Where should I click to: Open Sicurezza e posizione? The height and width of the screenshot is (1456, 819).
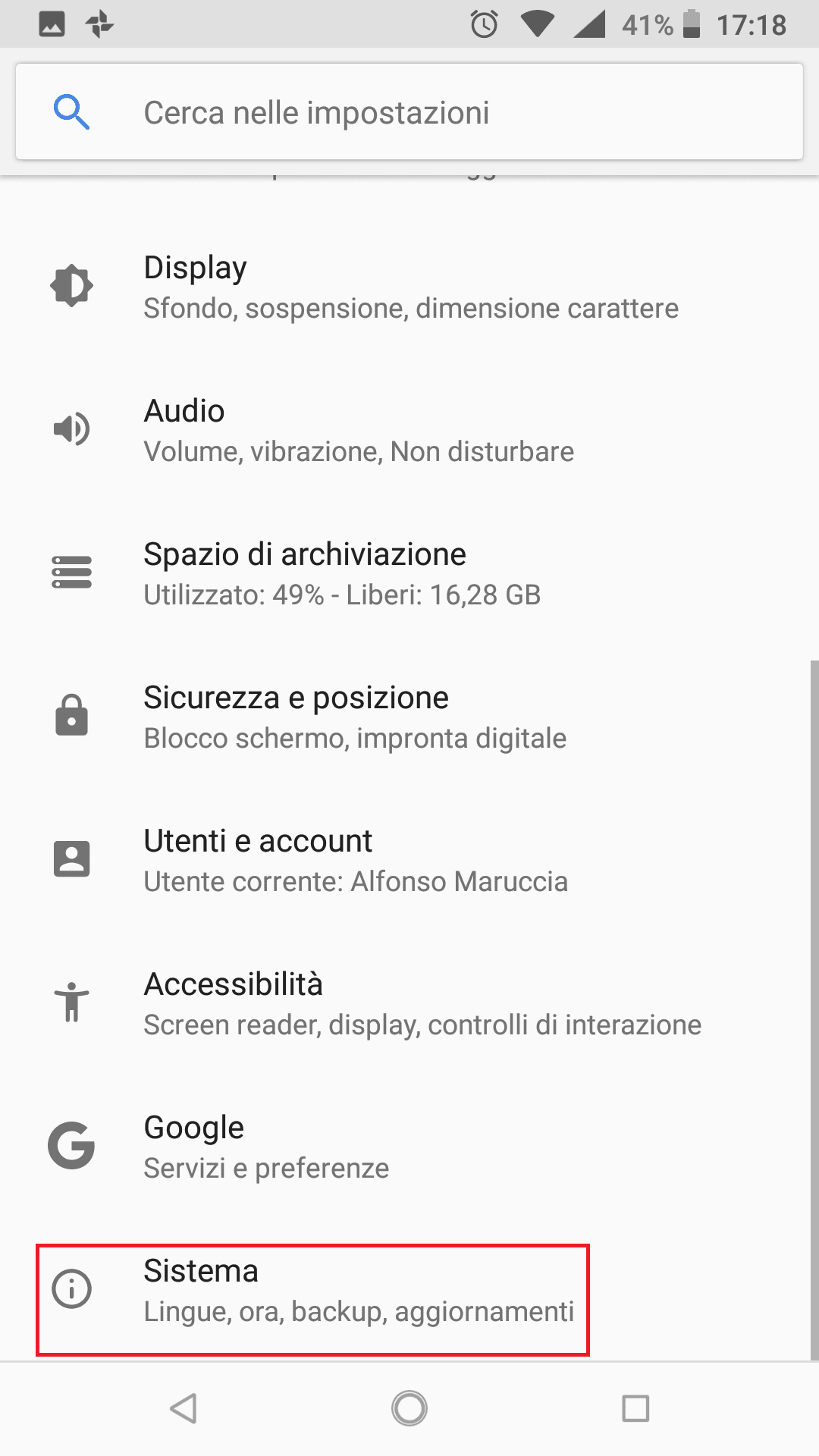pyautogui.click(x=409, y=717)
